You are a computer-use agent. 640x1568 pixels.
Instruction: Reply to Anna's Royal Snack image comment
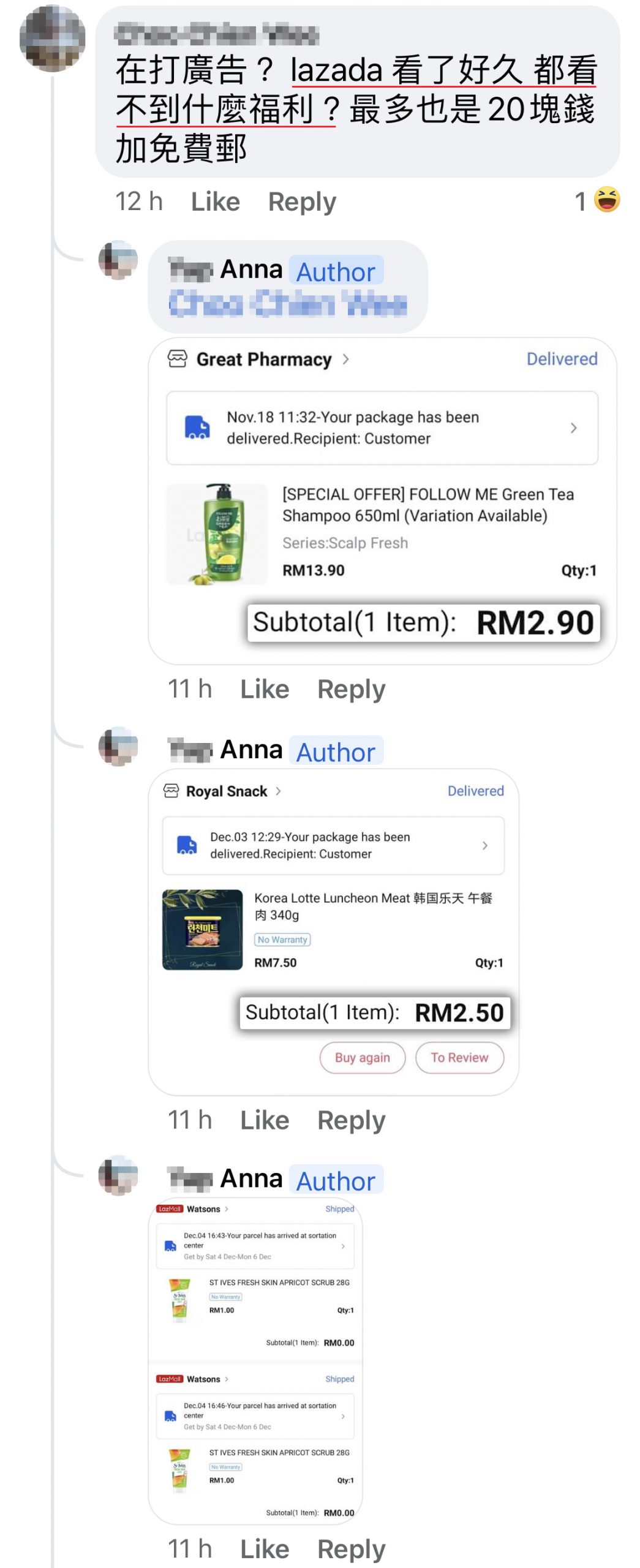coord(351,1120)
